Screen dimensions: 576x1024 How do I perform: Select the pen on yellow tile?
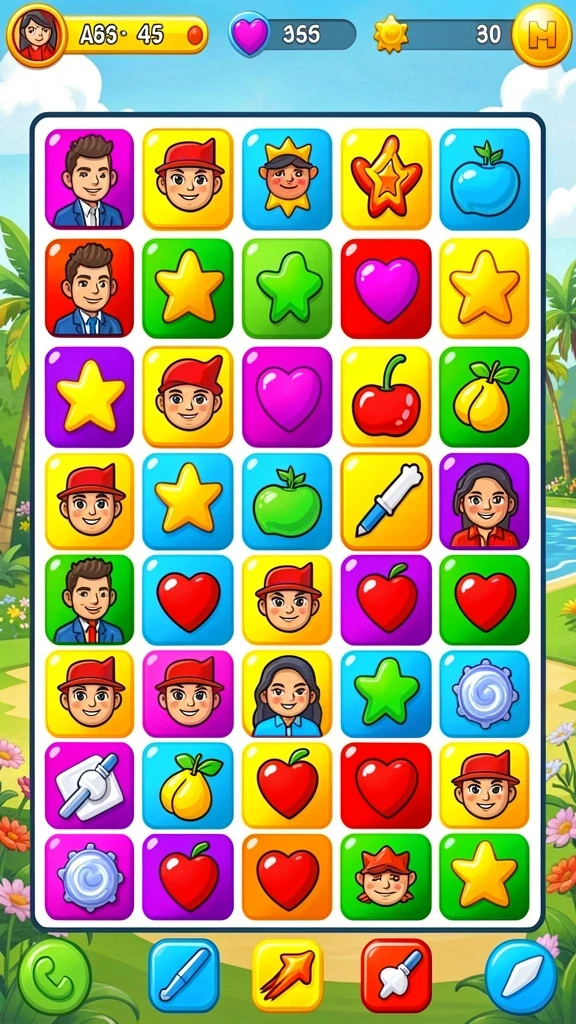pyautogui.click(x=386, y=502)
